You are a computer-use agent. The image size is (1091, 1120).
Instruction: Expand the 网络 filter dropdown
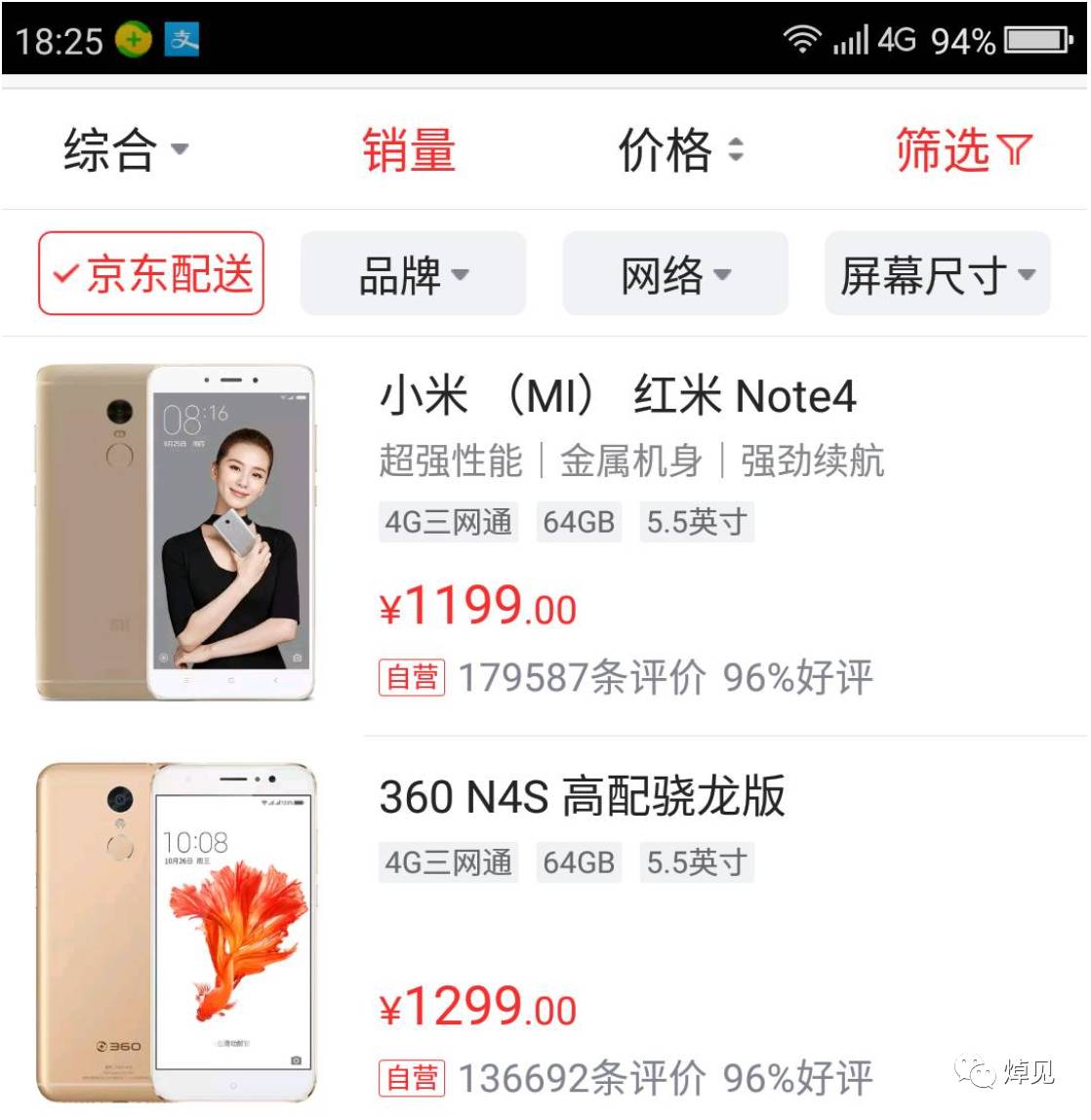(x=675, y=274)
